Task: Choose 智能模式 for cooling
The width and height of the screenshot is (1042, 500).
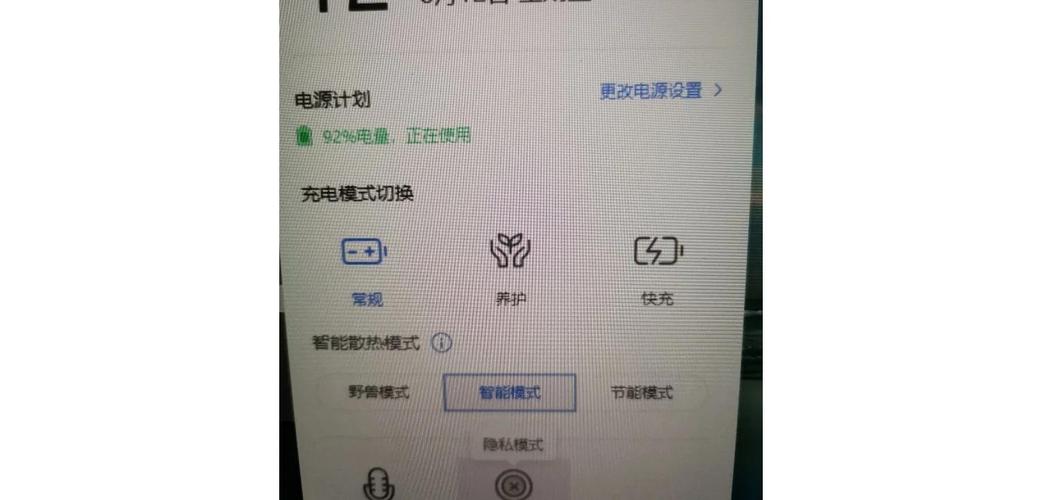Action: click(510, 393)
